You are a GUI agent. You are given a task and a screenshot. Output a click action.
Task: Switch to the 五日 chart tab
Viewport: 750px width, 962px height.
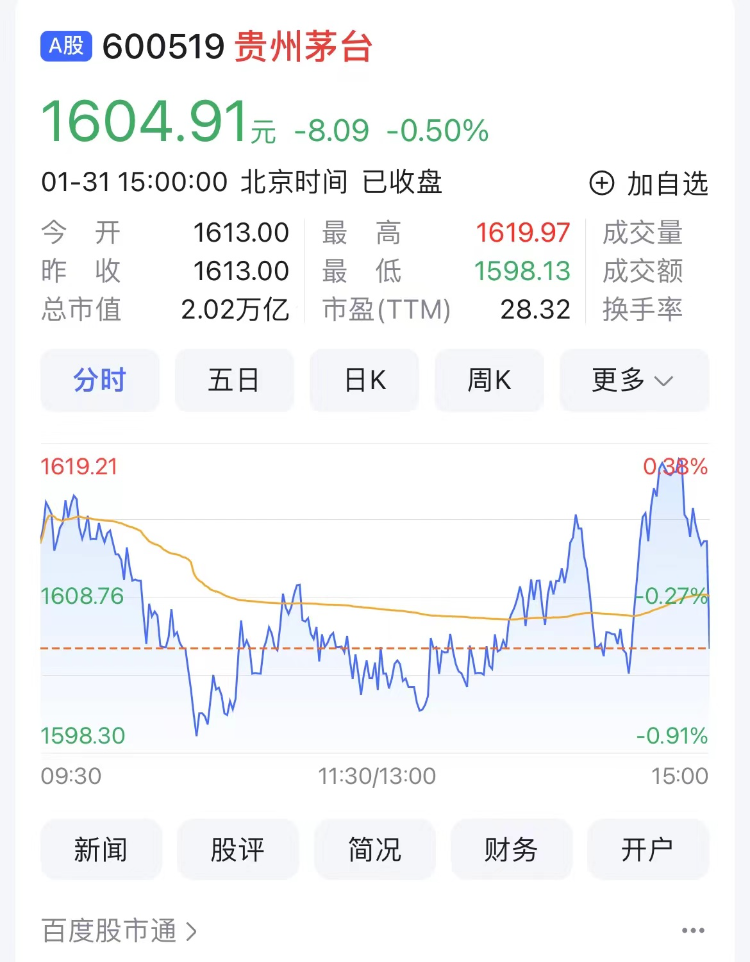click(234, 380)
